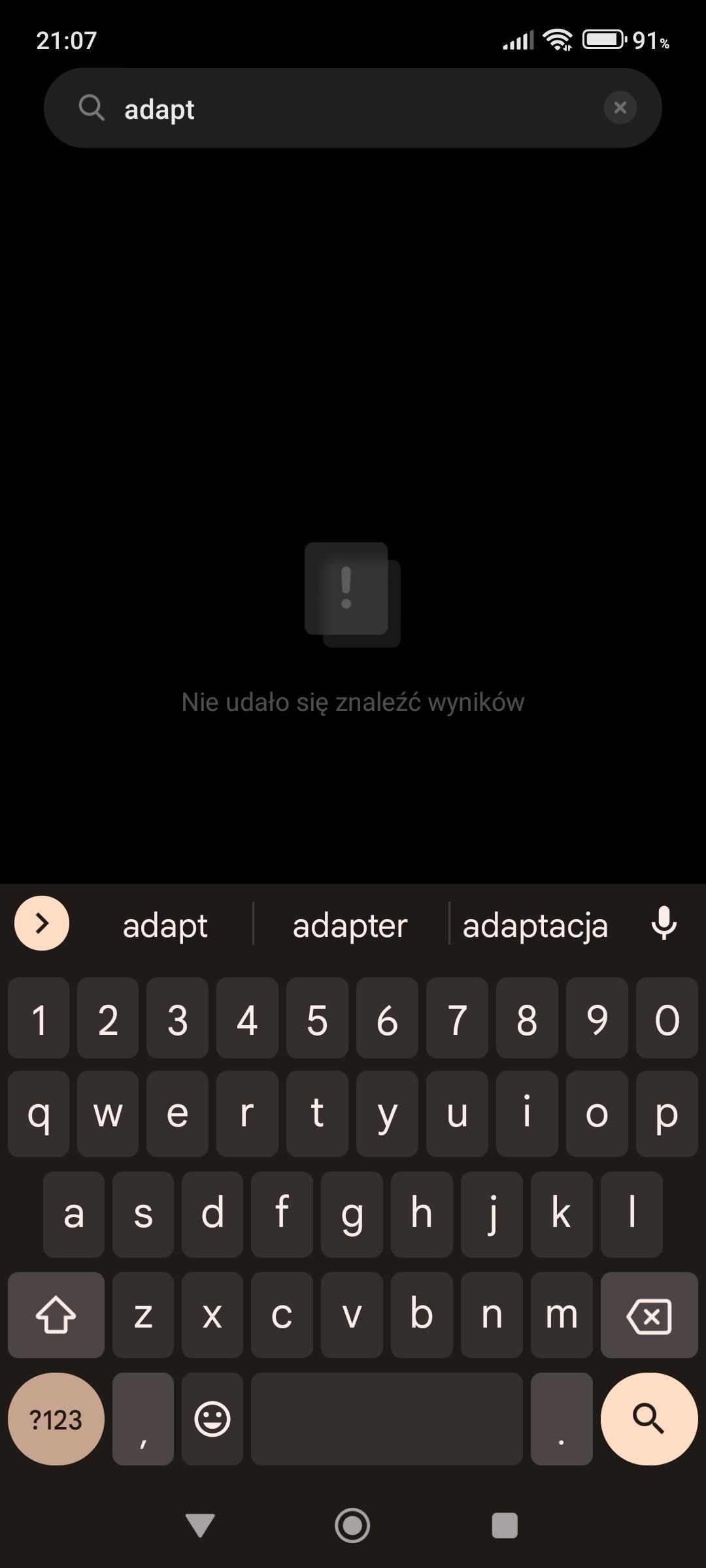Viewport: 706px width, 1568px height.
Task: Submit the search with the keyboard search key
Action: (x=648, y=1419)
